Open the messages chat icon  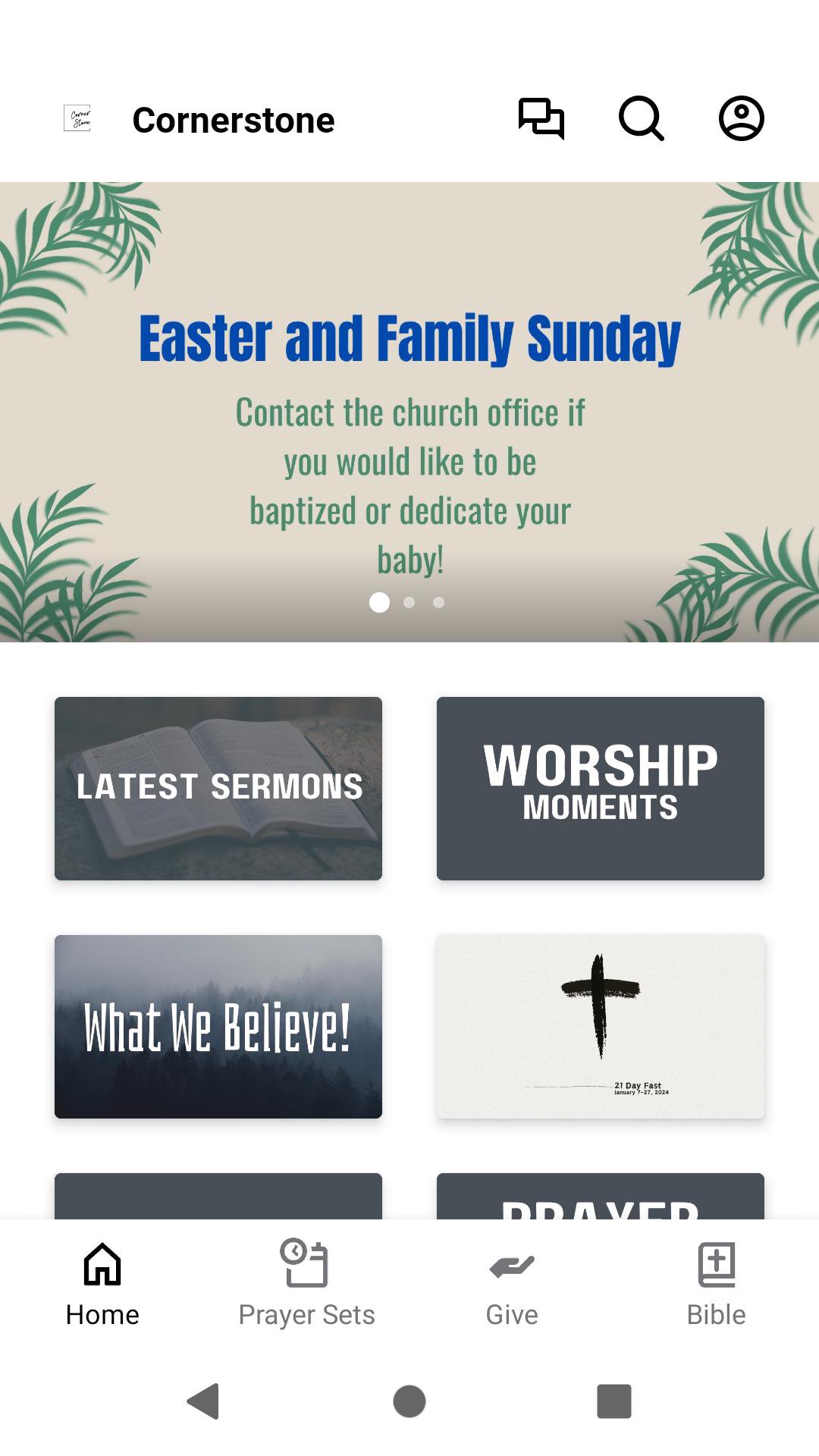pyautogui.click(x=541, y=119)
